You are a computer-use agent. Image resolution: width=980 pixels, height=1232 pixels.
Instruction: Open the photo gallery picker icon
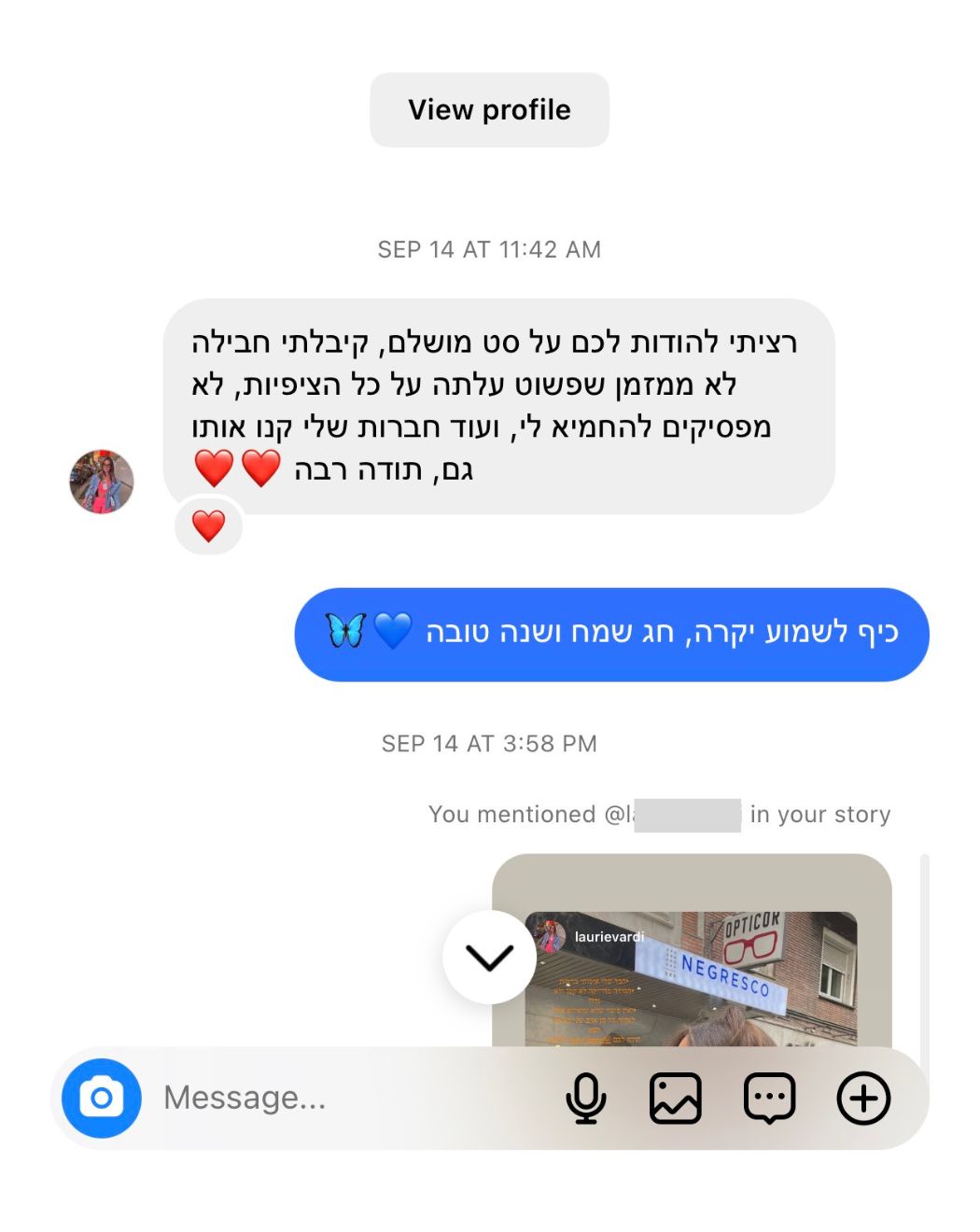pos(675,1098)
